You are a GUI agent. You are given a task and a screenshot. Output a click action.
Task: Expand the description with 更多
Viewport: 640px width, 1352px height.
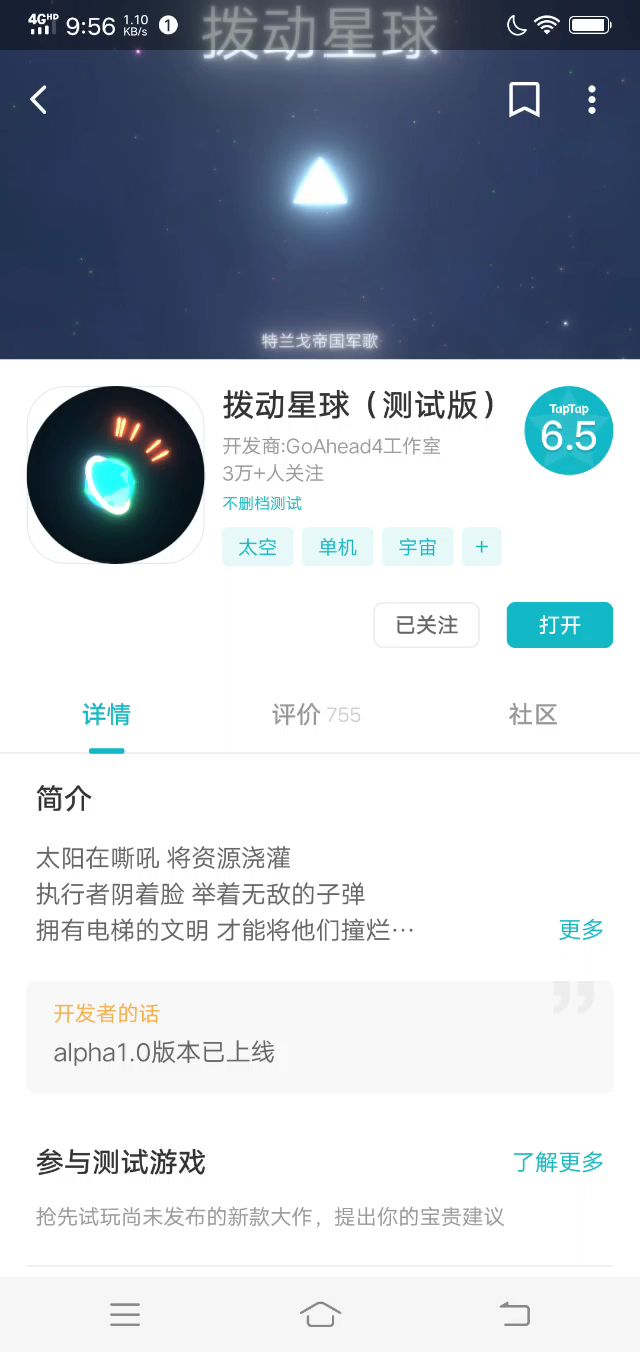pos(581,930)
